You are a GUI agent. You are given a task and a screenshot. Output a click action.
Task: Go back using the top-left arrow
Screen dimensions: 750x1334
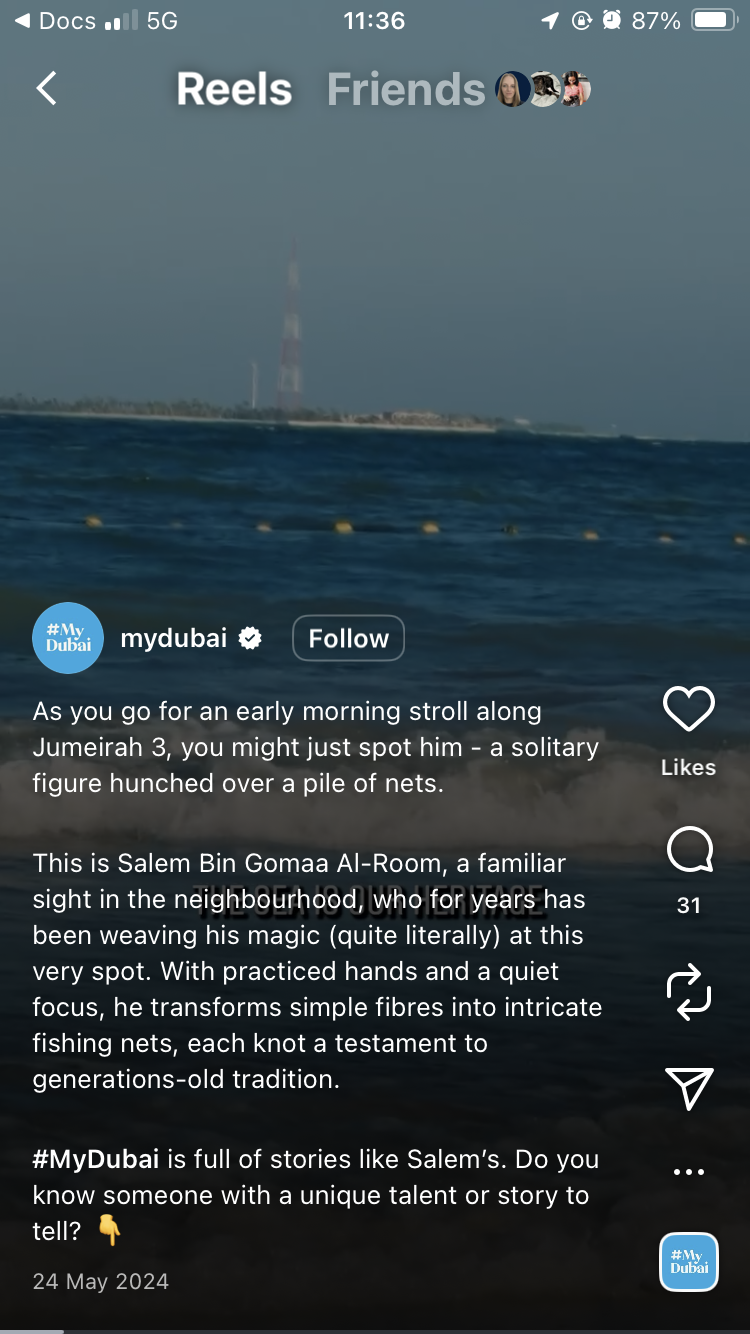click(x=46, y=89)
